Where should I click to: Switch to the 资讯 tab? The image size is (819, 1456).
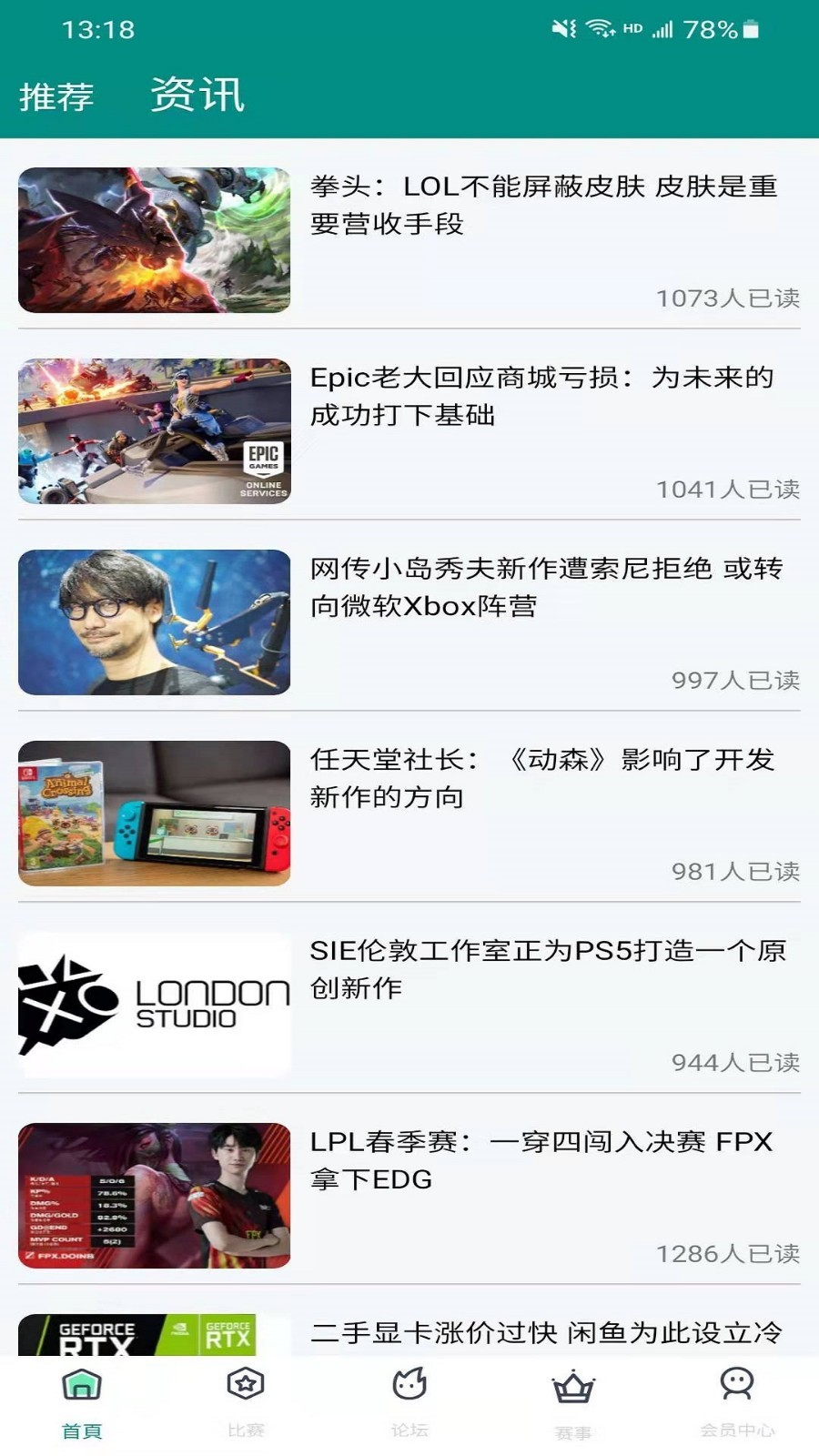tap(198, 94)
